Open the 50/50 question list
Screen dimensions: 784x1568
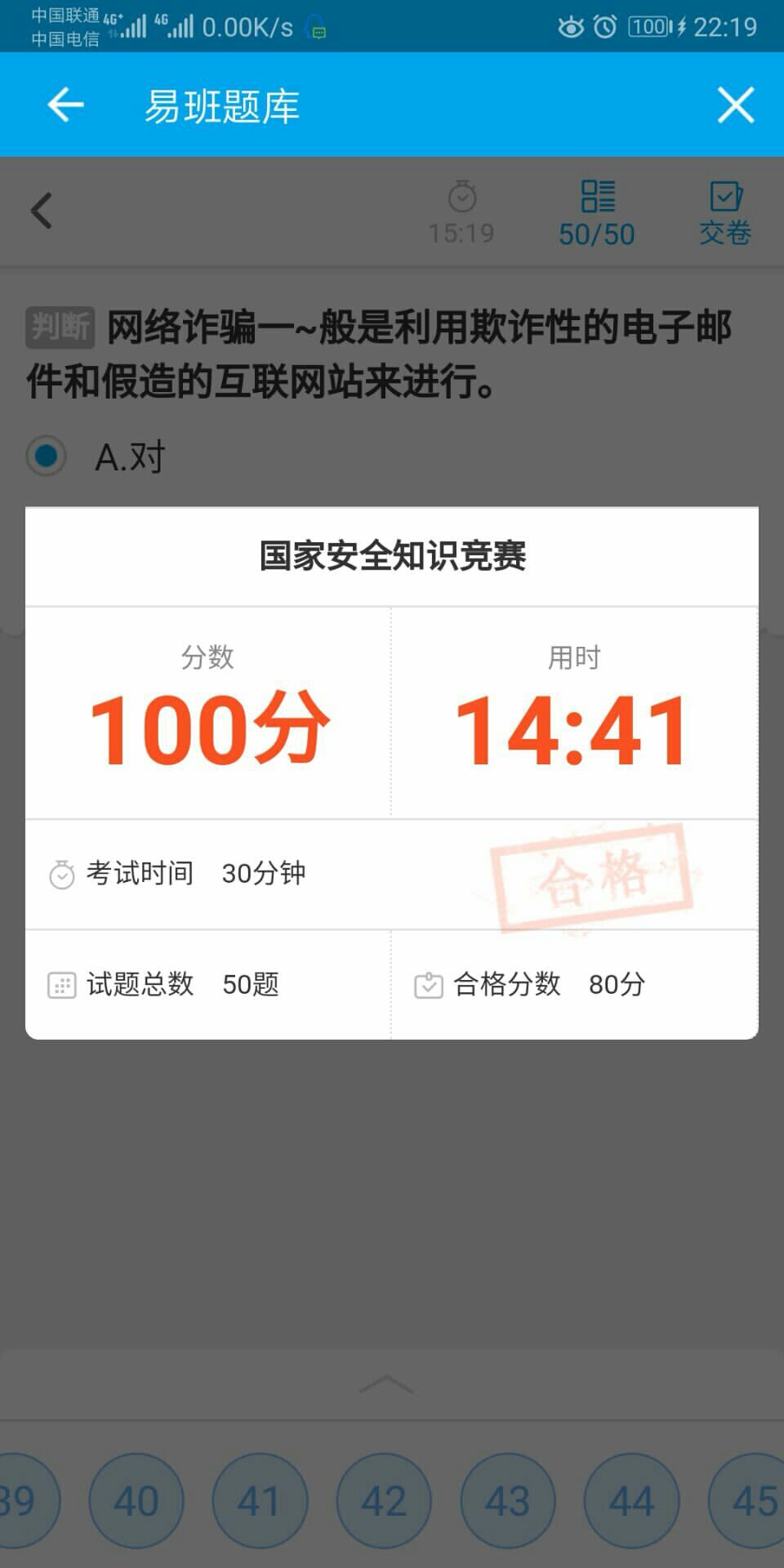coord(597,213)
